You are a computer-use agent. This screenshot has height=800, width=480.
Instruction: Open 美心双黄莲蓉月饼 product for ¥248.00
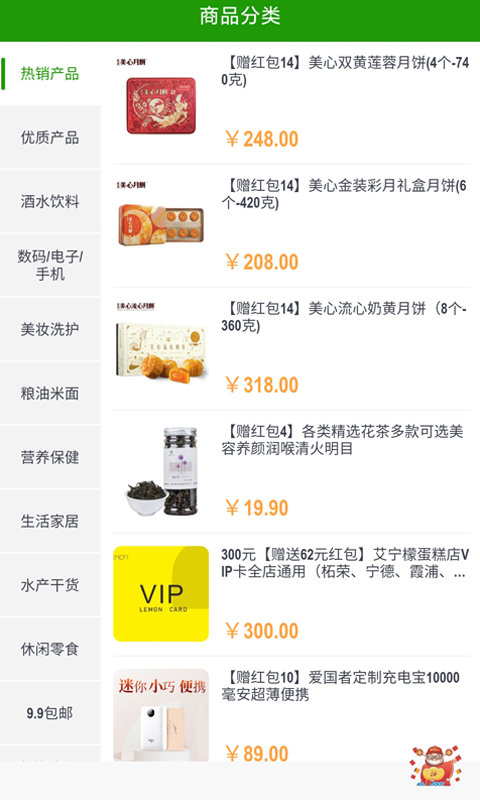click(291, 103)
